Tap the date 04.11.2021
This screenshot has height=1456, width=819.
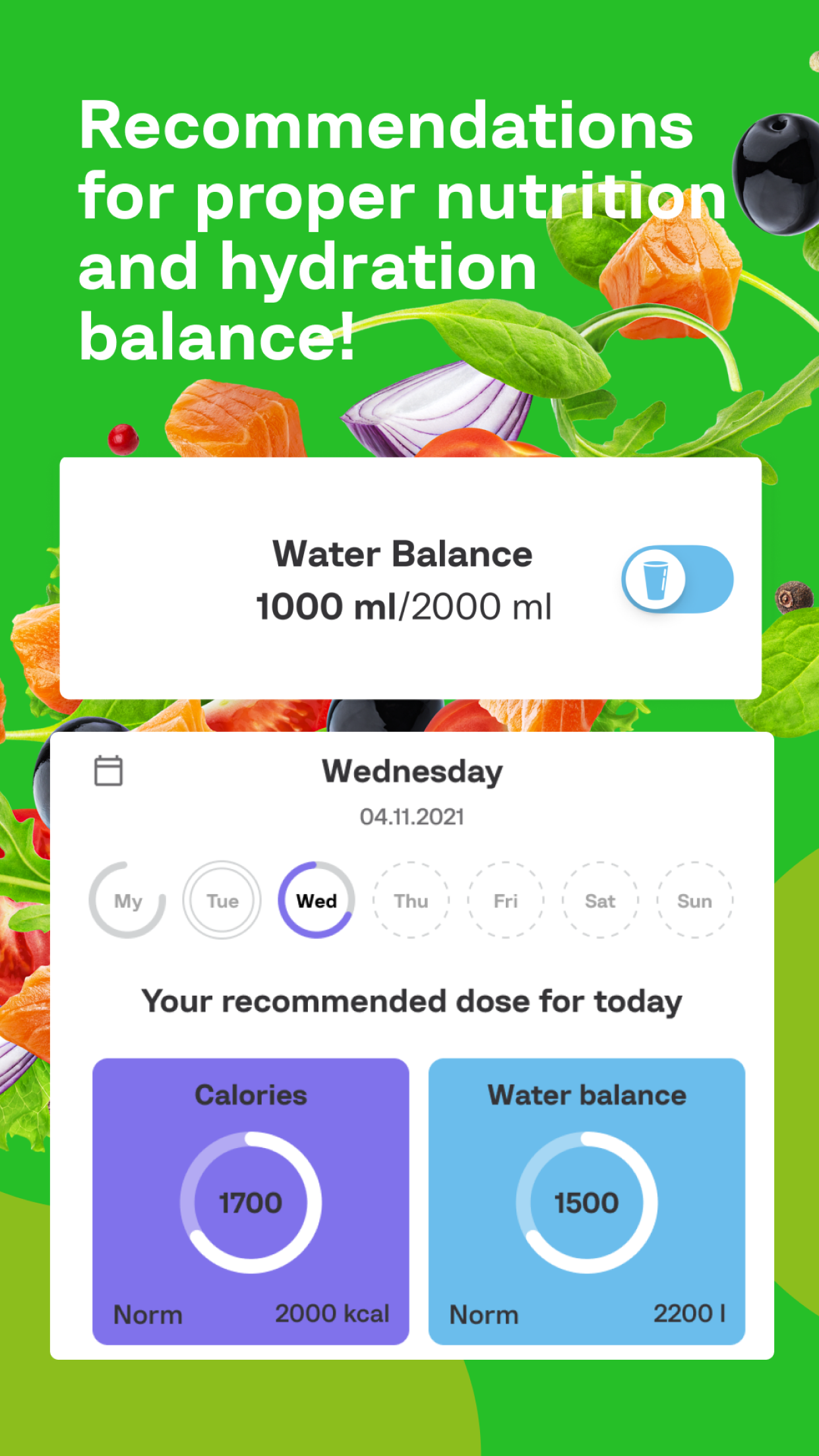412,816
